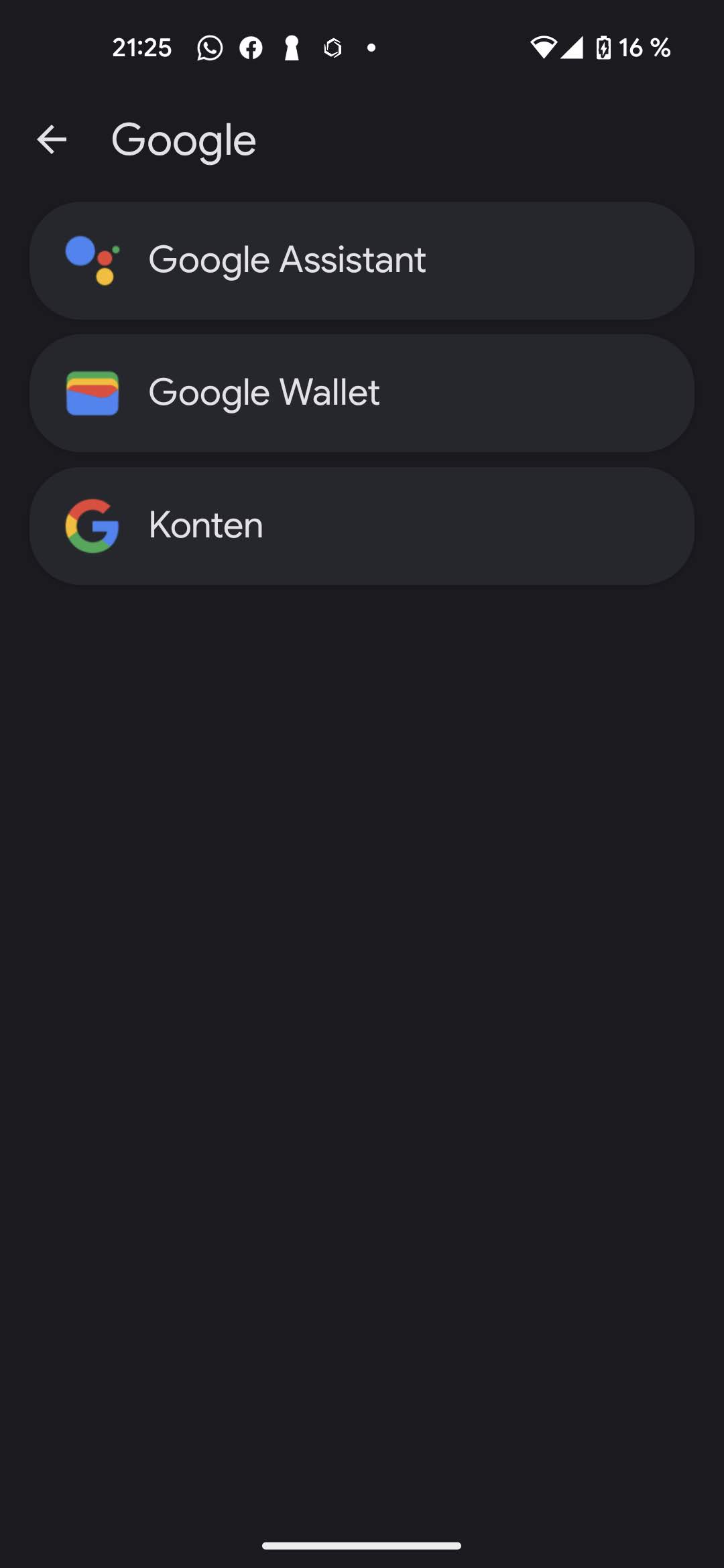
Task: Open the Google Wallet entry
Action: tap(361, 393)
